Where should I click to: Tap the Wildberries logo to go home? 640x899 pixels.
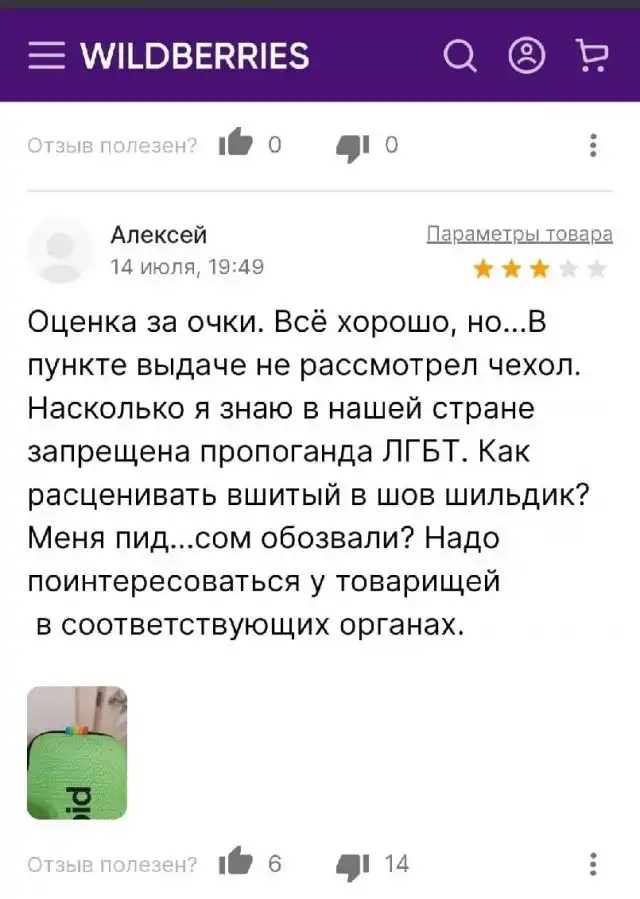coord(194,56)
